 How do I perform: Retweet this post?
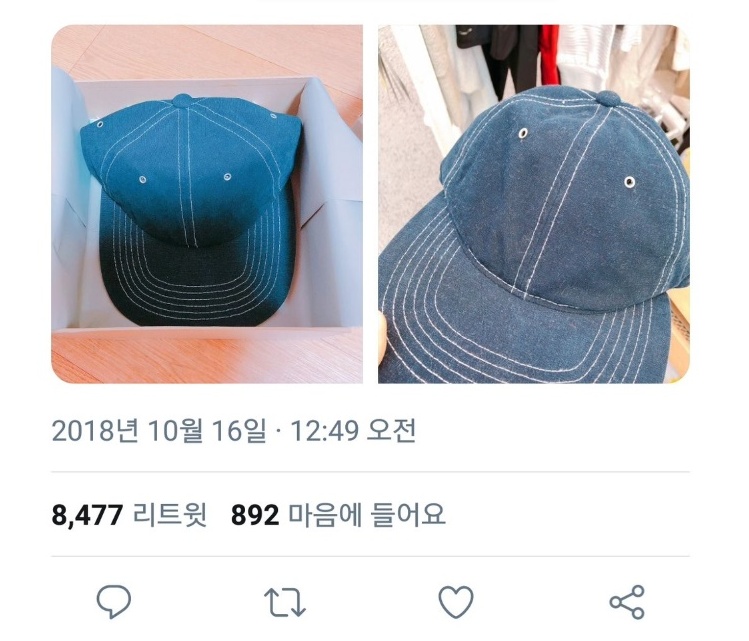(285, 602)
